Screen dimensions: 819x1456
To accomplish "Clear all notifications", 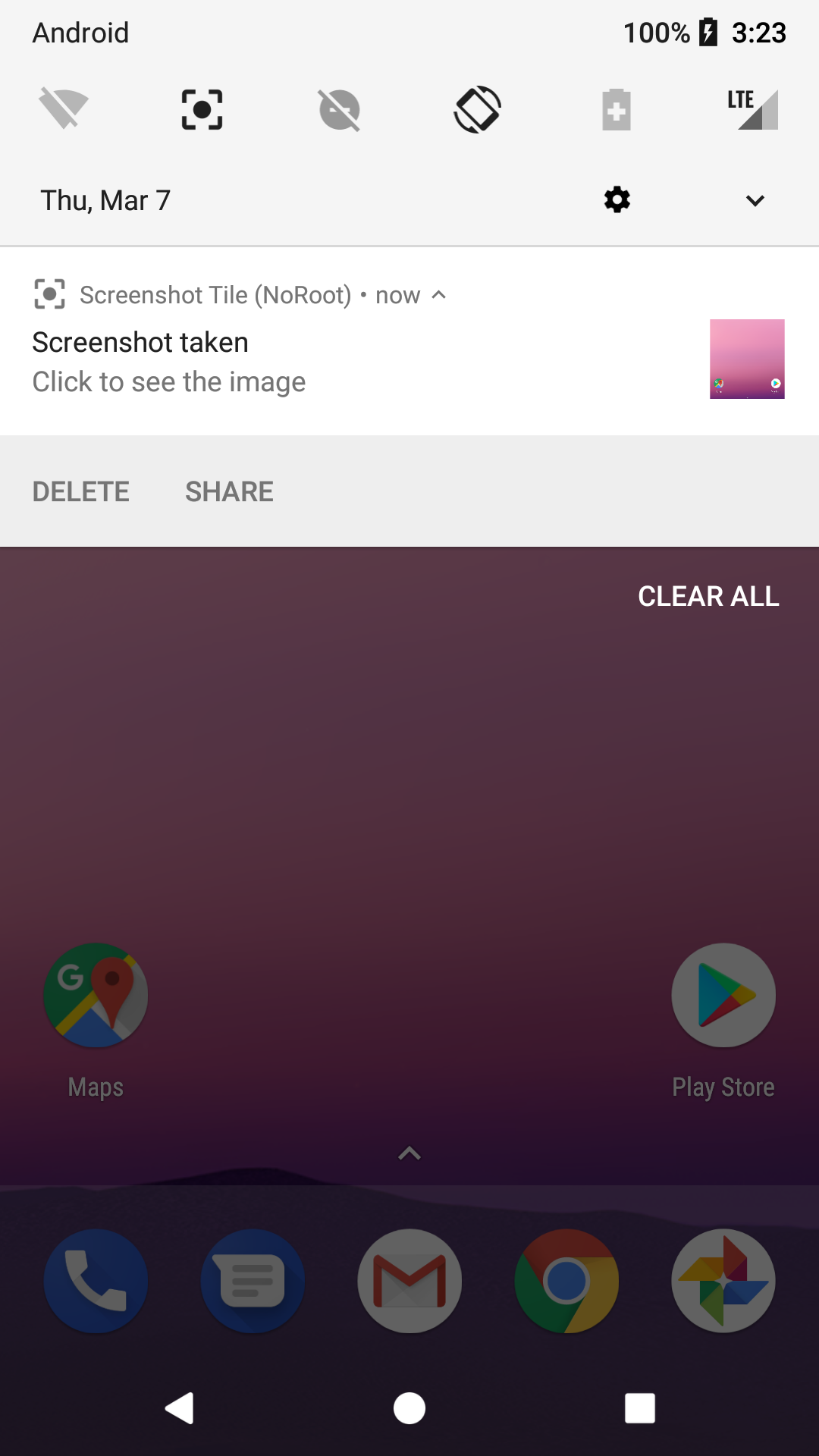I will pos(708,596).
